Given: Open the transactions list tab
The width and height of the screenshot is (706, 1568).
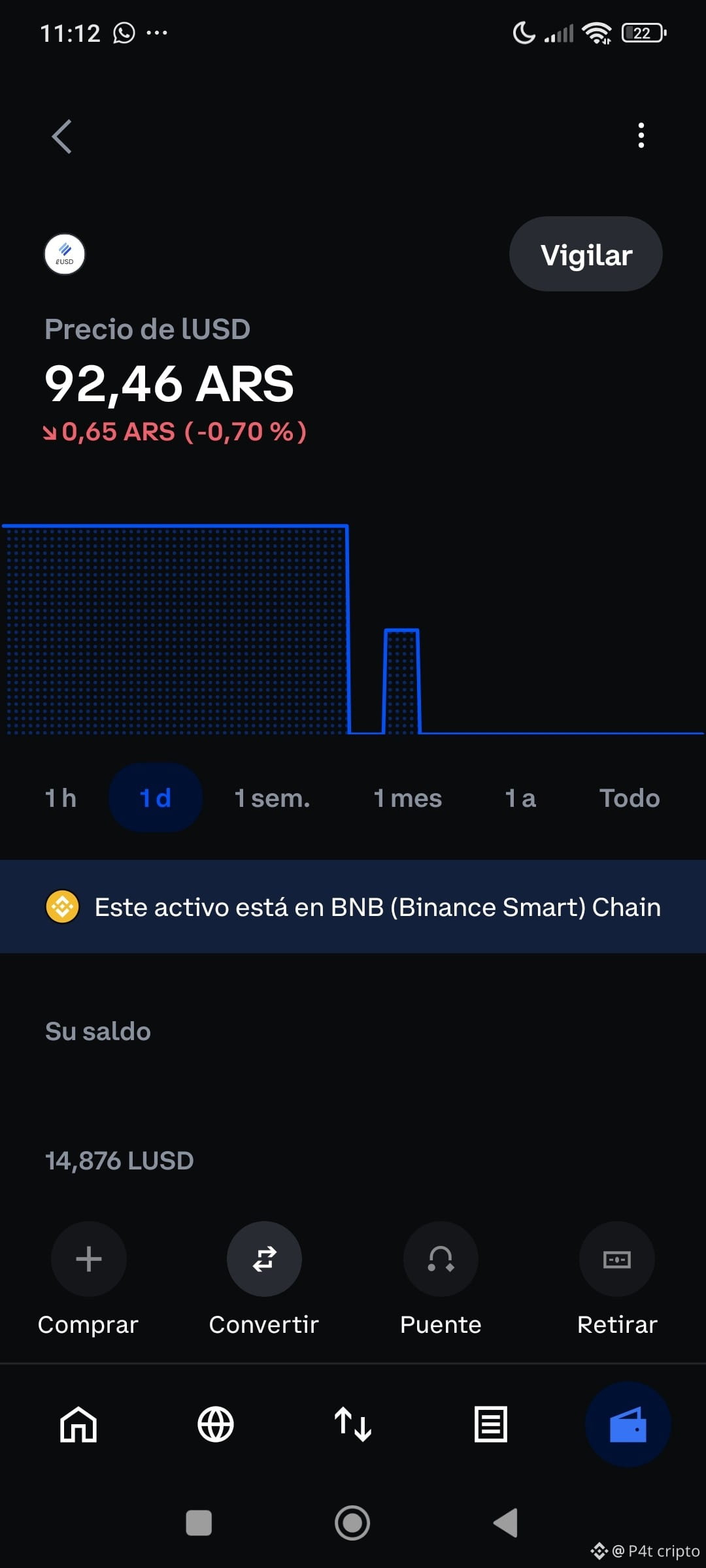Looking at the screenshot, I should [x=490, y=1424].
